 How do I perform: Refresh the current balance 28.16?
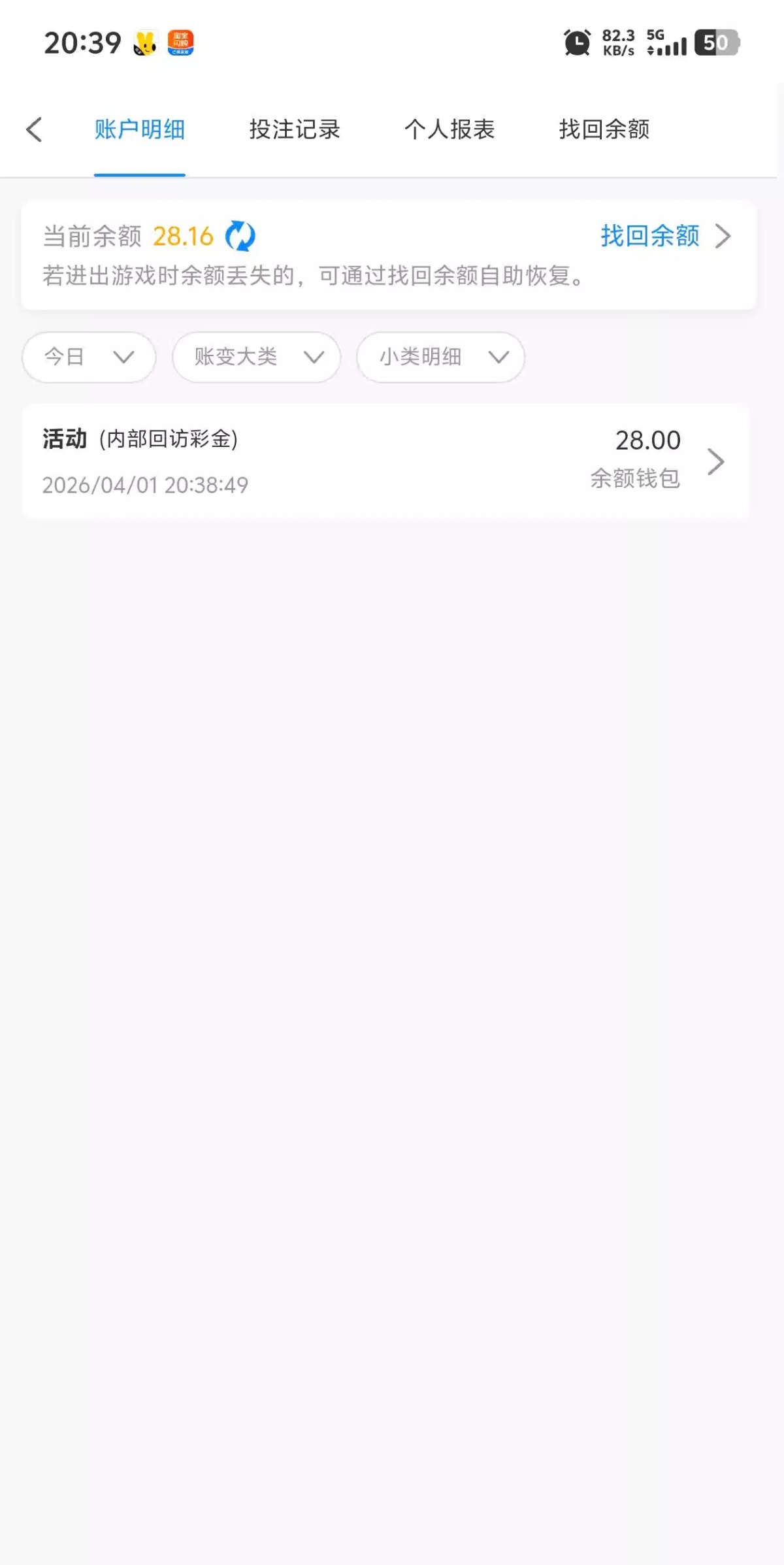click(x=240, y=236)
